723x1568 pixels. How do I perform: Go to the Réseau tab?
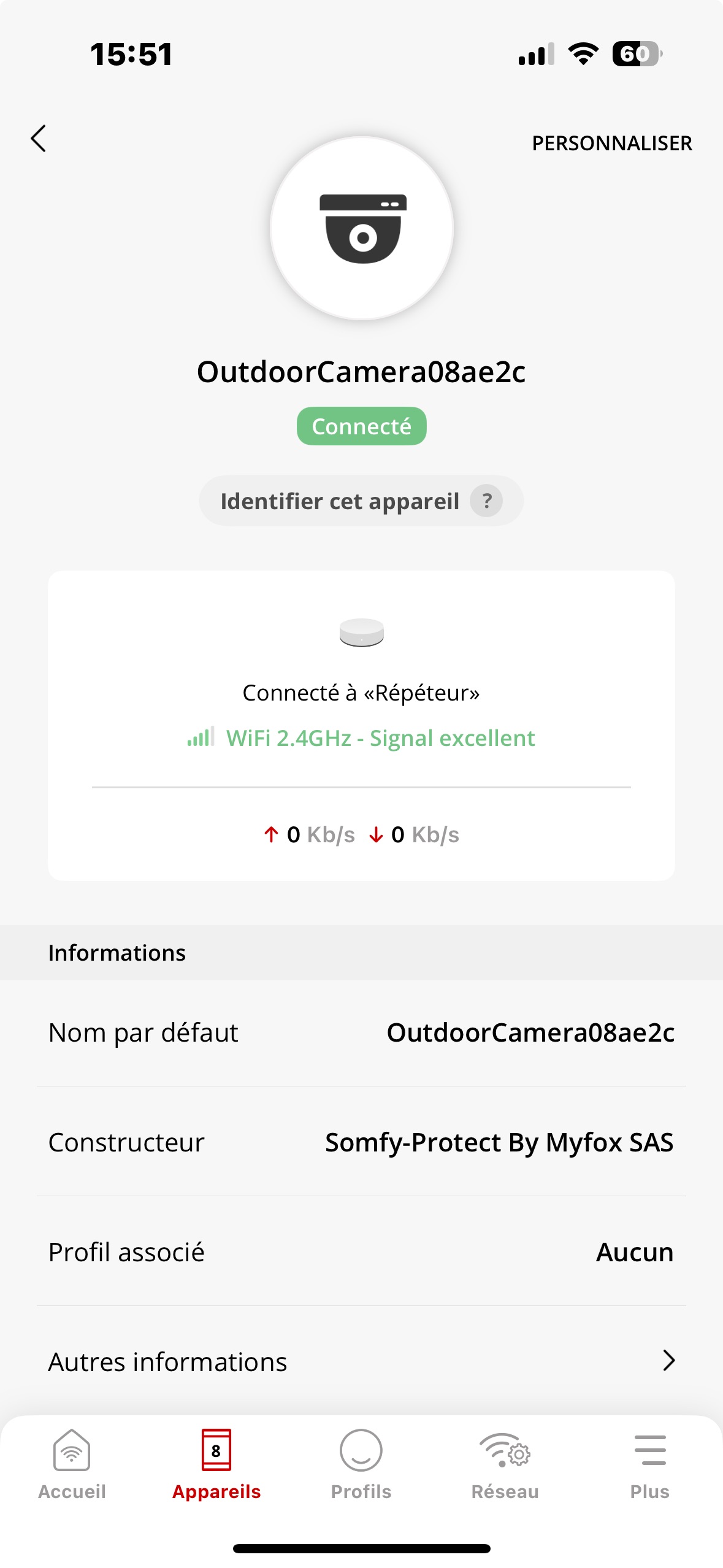click(505, 1464)
